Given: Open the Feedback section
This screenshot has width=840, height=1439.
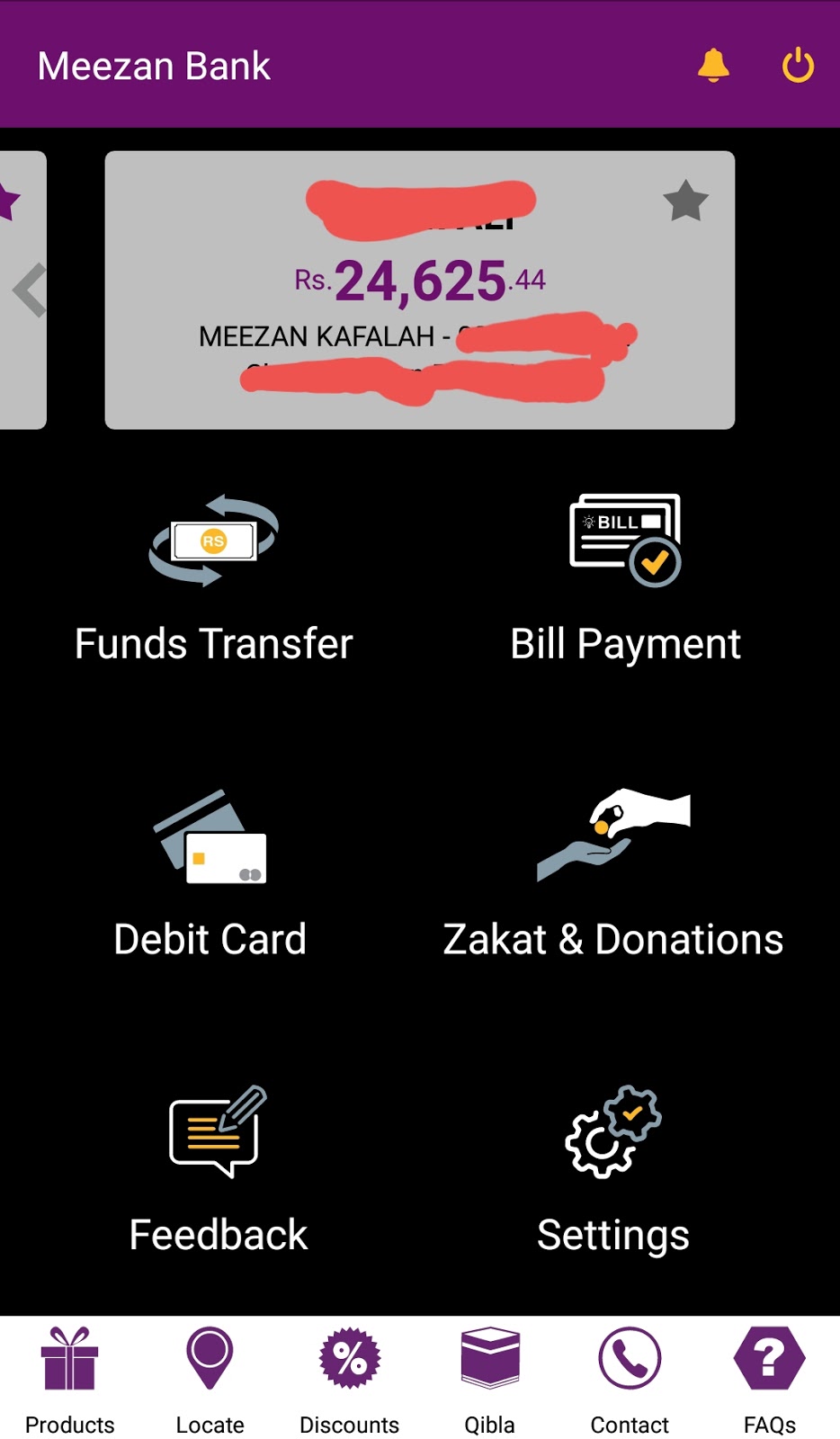Looking at the screenshot, I should [x=218, y=1170].
